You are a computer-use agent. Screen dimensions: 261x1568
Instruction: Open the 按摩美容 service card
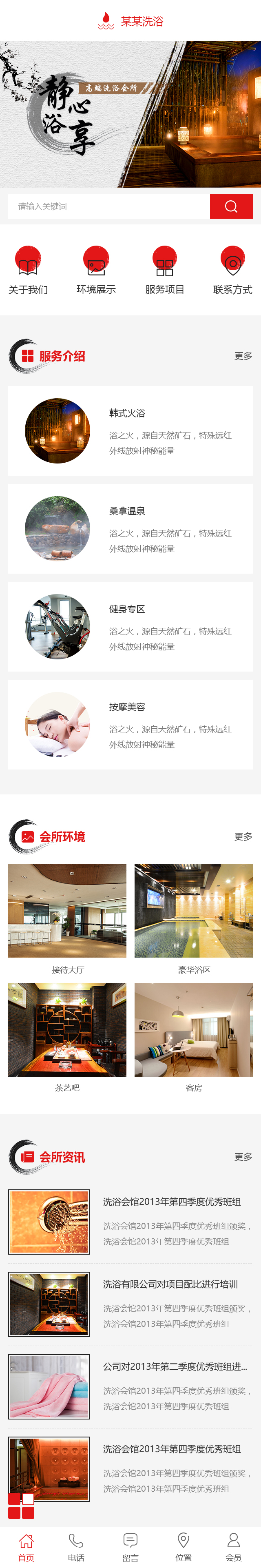[x=130, y=724]
